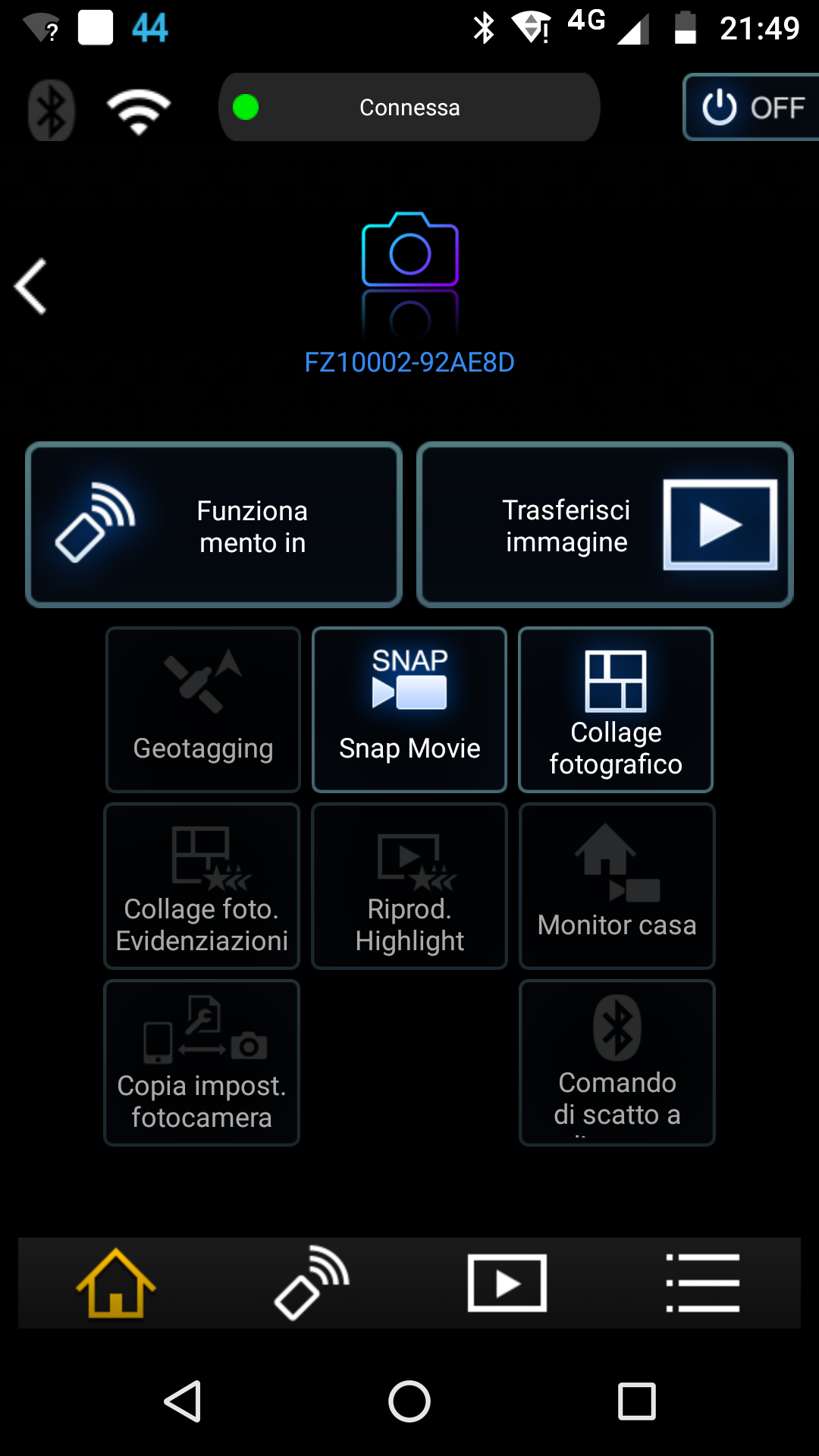Open Monitor casa
The height and width of the screenshot is (1456, 819).
coord(617,886)
